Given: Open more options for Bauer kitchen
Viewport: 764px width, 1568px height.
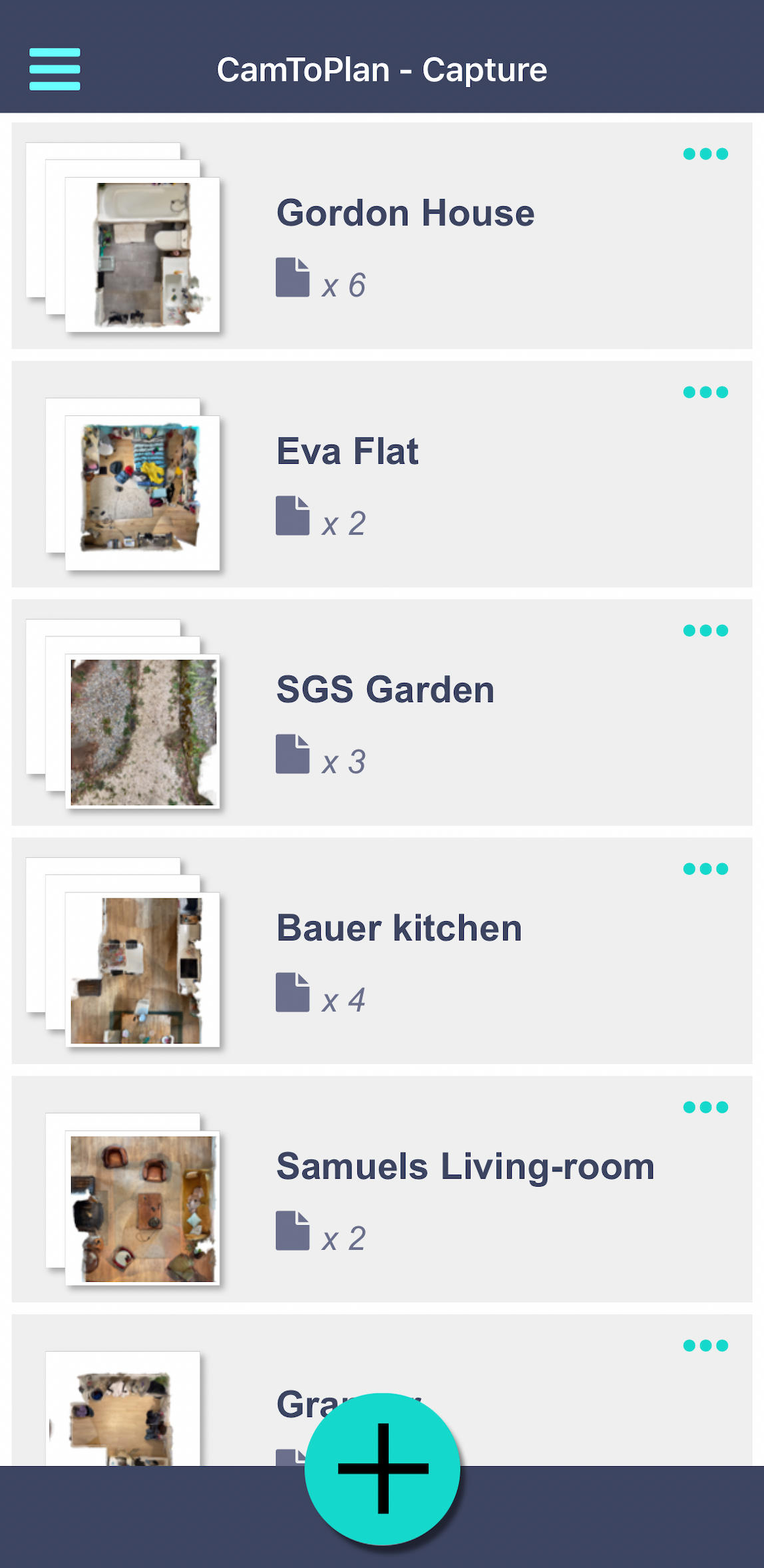Looking at the screenshot, I should click(705, 869).
